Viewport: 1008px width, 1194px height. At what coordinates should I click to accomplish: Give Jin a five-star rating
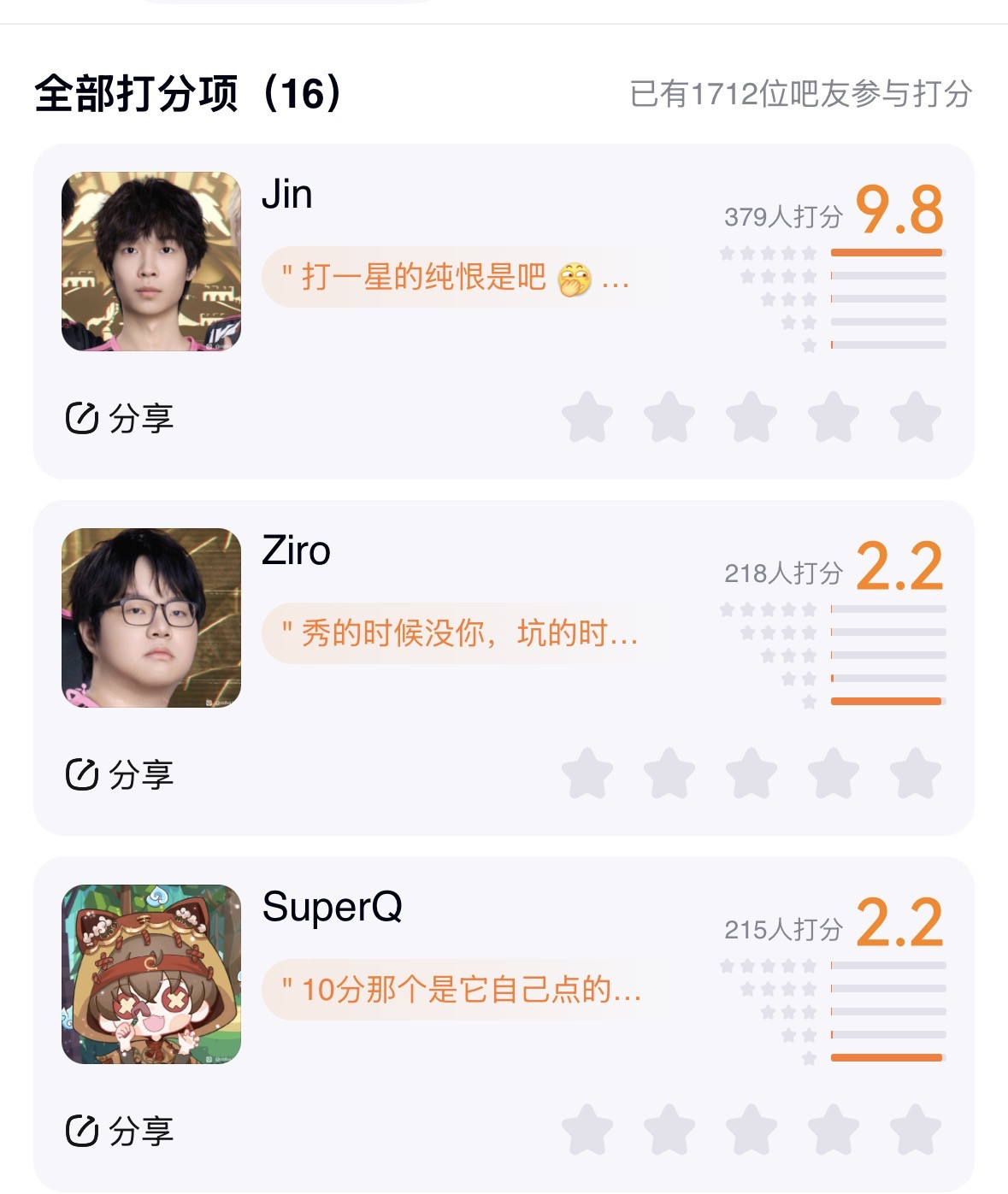pos(915,417)
